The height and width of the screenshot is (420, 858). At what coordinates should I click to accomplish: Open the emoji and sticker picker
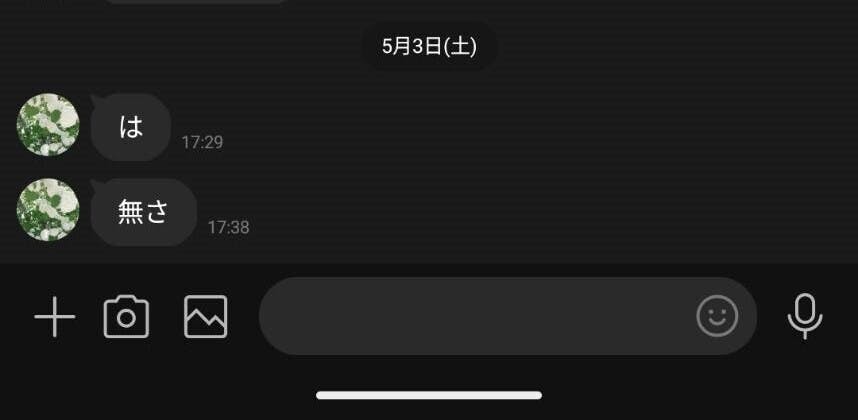717,317
